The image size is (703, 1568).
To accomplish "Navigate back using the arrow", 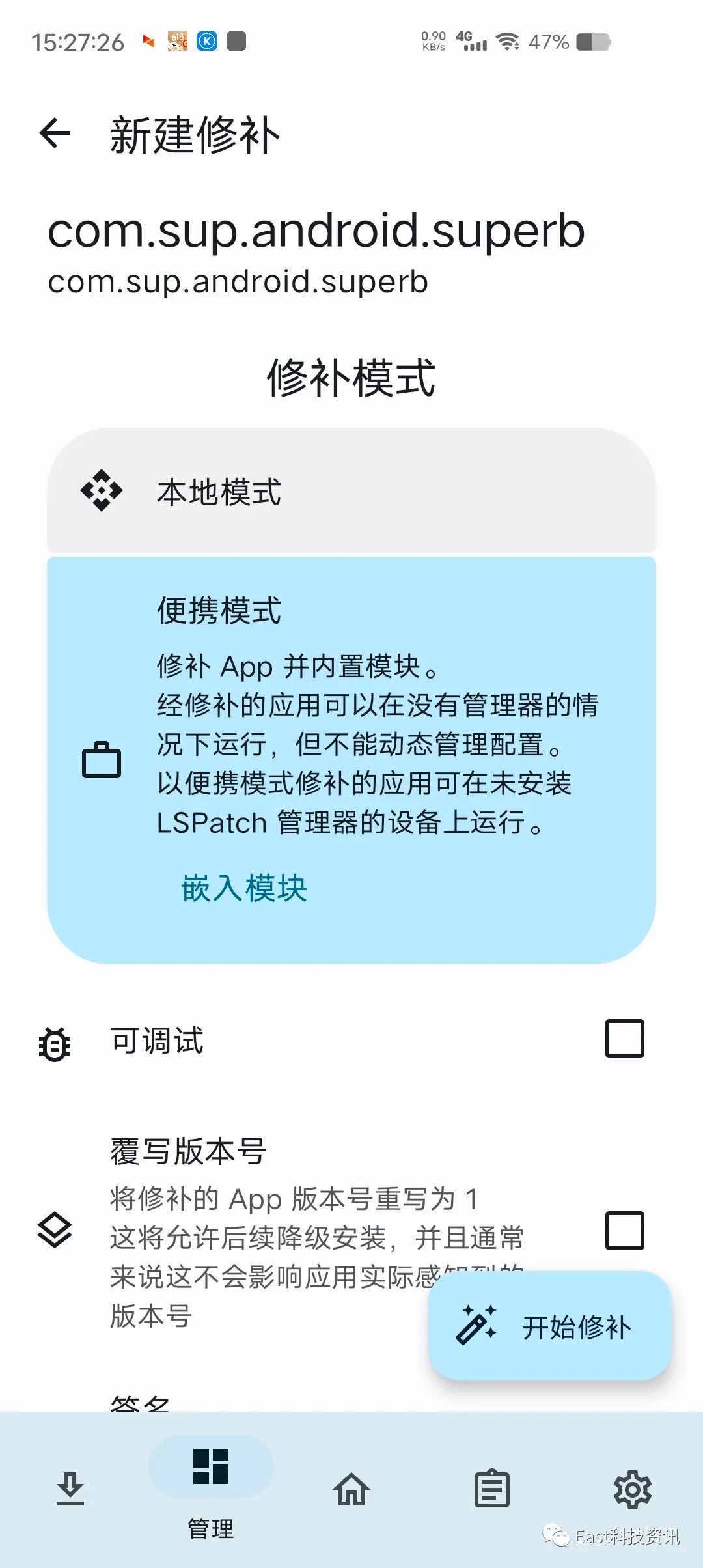I will pos(55,133).
